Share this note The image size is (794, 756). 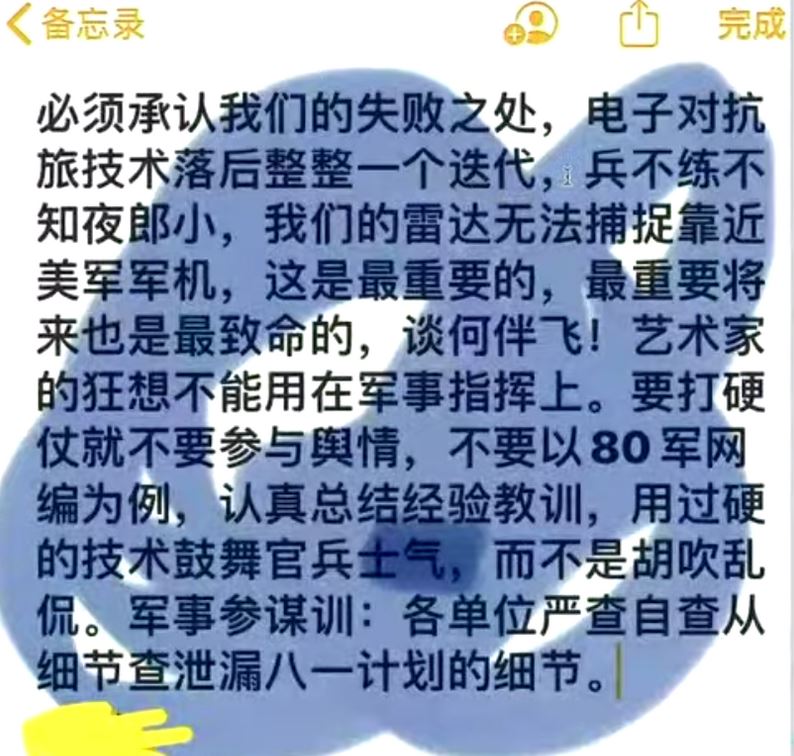click(x=639, y=23)
